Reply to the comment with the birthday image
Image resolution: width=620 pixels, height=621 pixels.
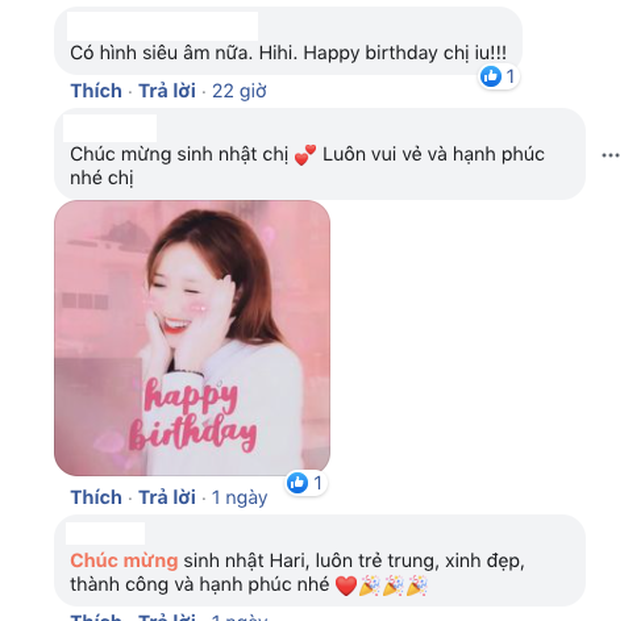166,497
